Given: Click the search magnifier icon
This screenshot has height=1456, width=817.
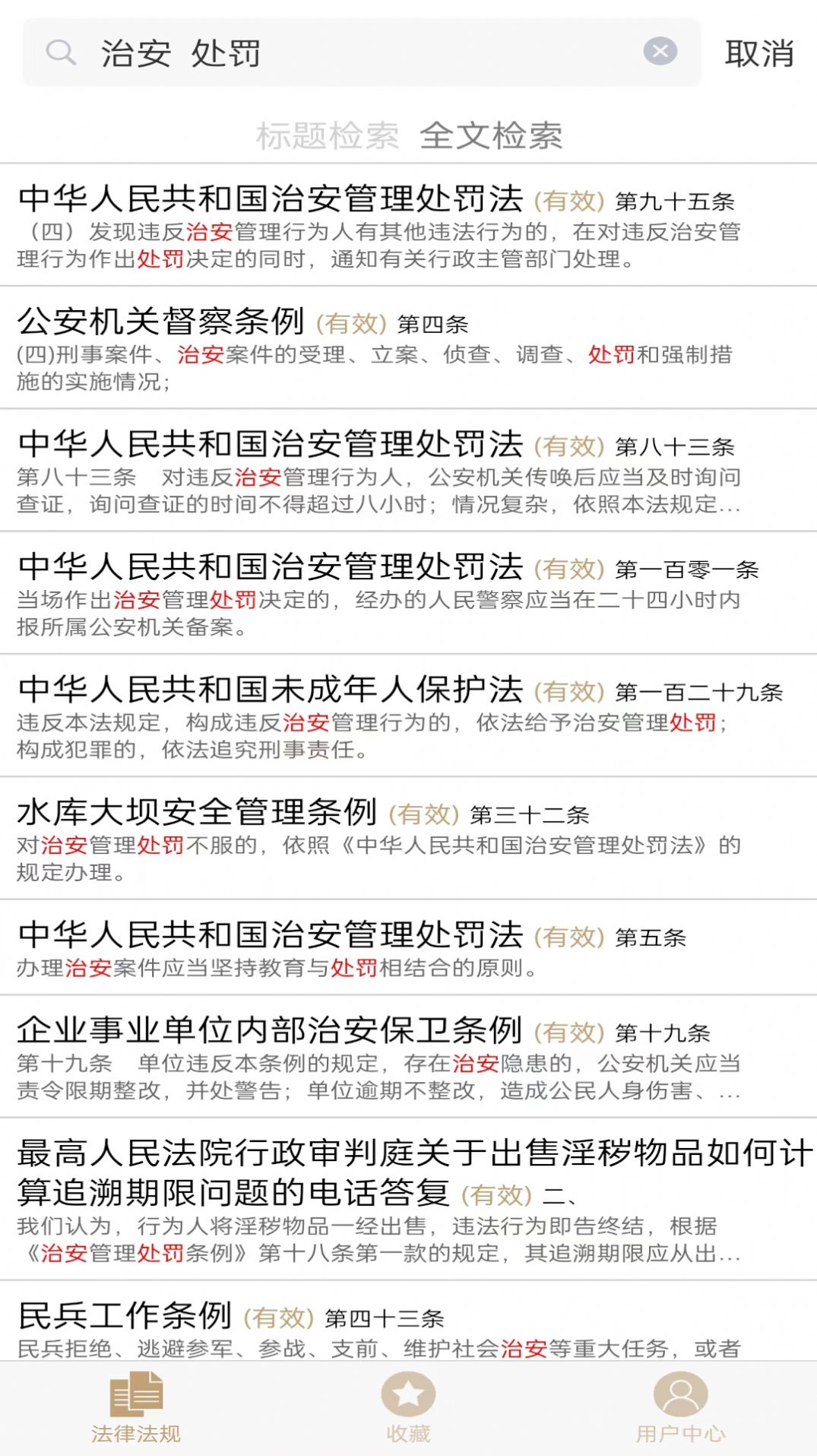Looking at the screenshot, I should click(61, 52).
